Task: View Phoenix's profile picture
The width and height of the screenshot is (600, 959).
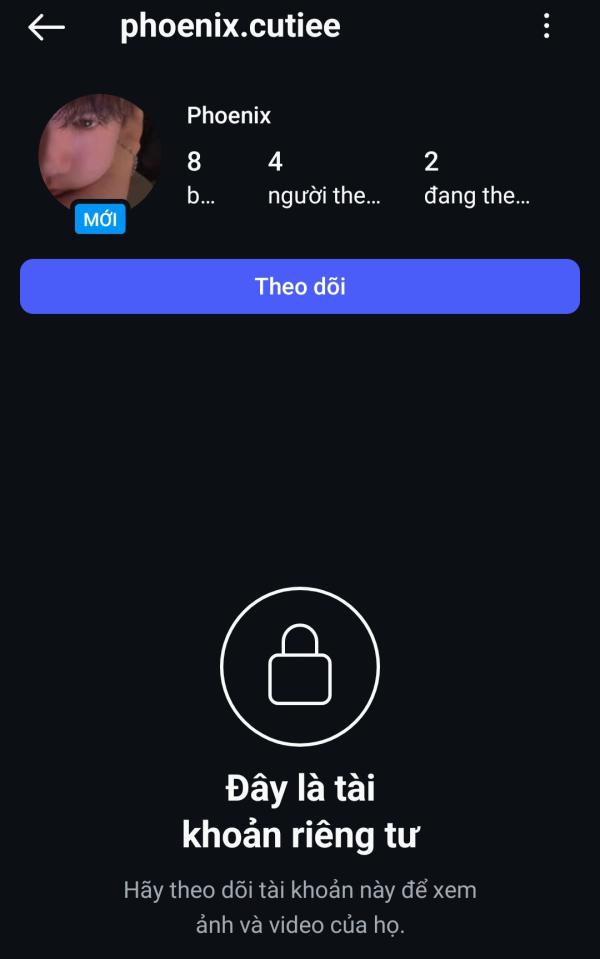Action: coord(99,155)
